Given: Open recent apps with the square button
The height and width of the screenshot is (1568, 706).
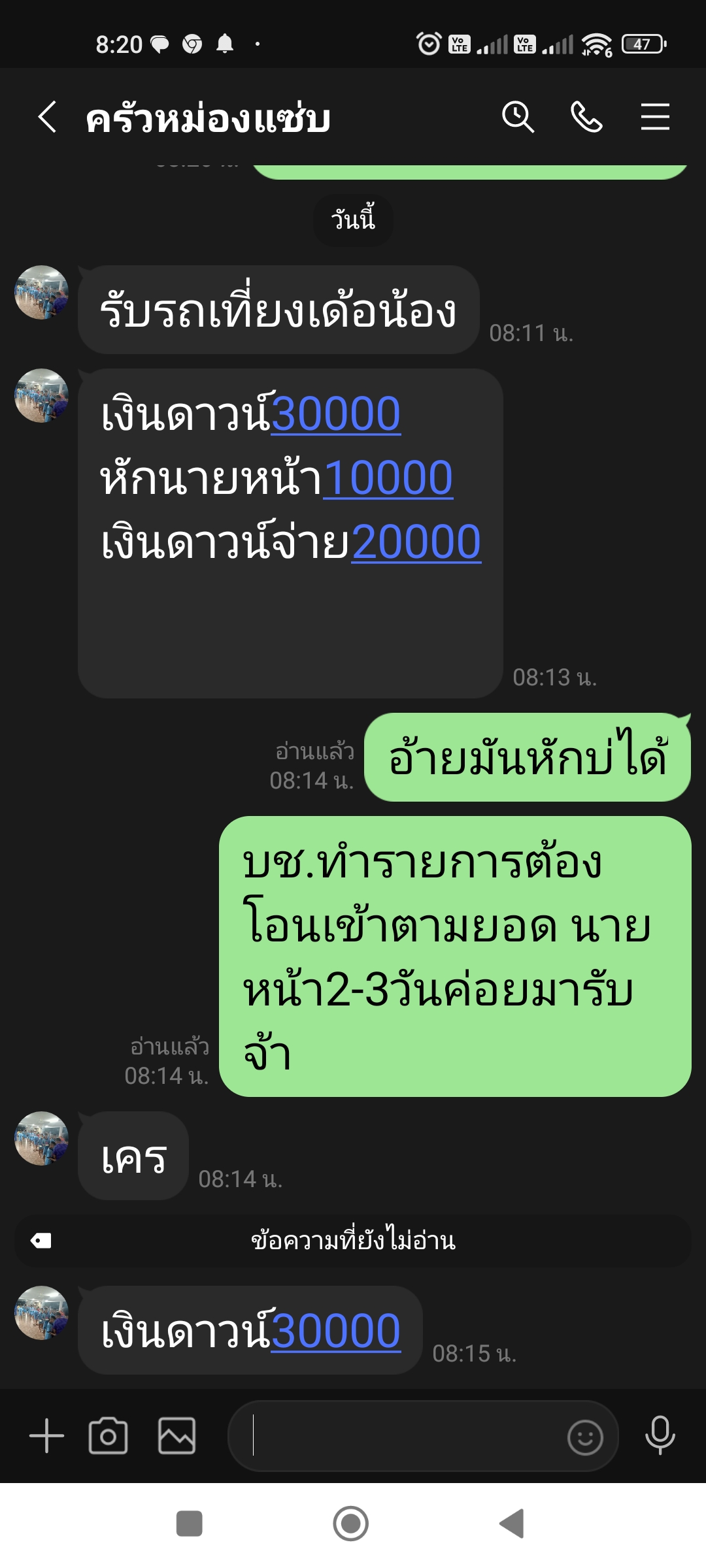Looking at the screenshot, I should (189, 1523).
